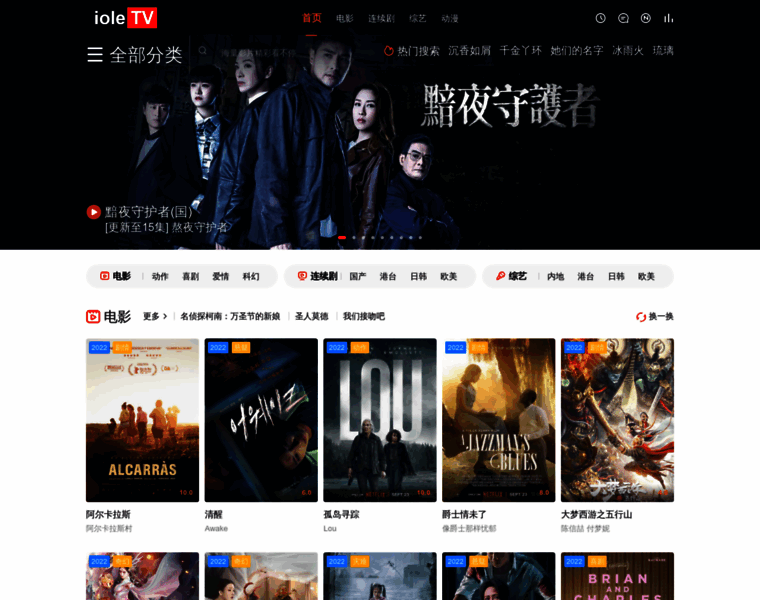Browse 内地 variety shows
Image resolution: width=760 pixels, height=600 pixels.
556,277
